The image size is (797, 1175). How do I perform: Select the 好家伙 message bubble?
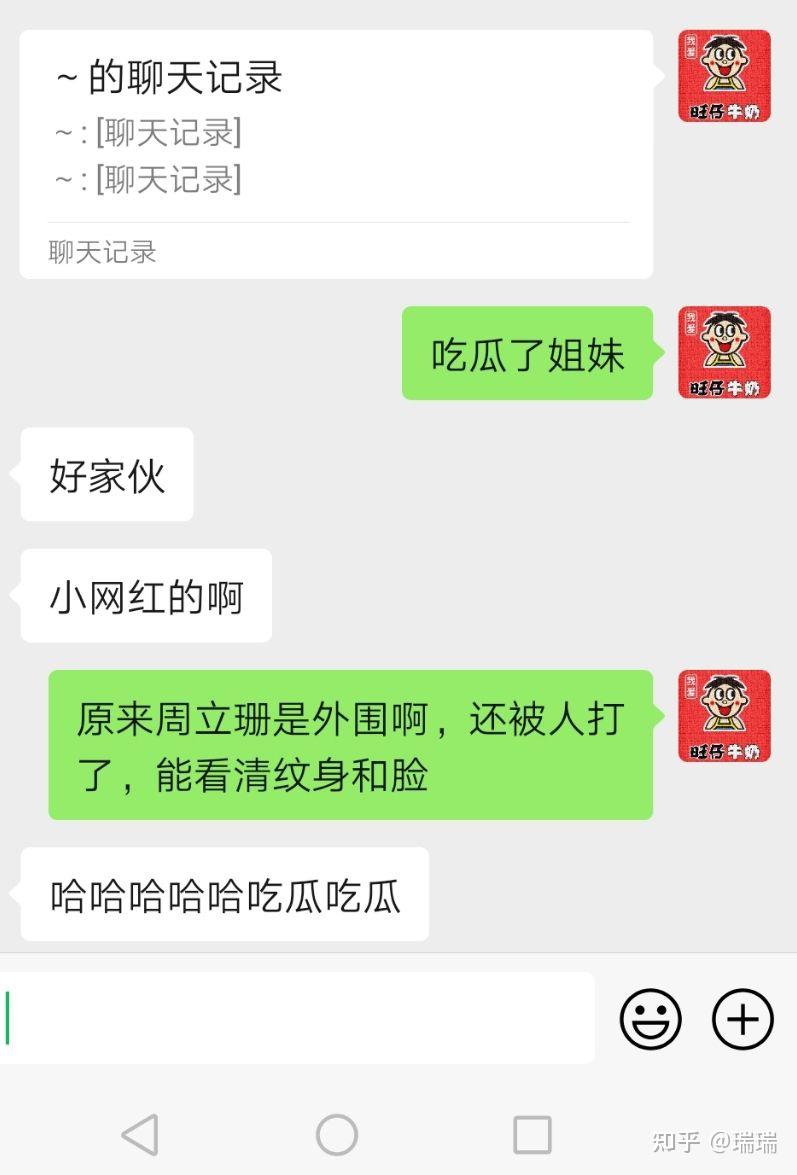(105, 475)
